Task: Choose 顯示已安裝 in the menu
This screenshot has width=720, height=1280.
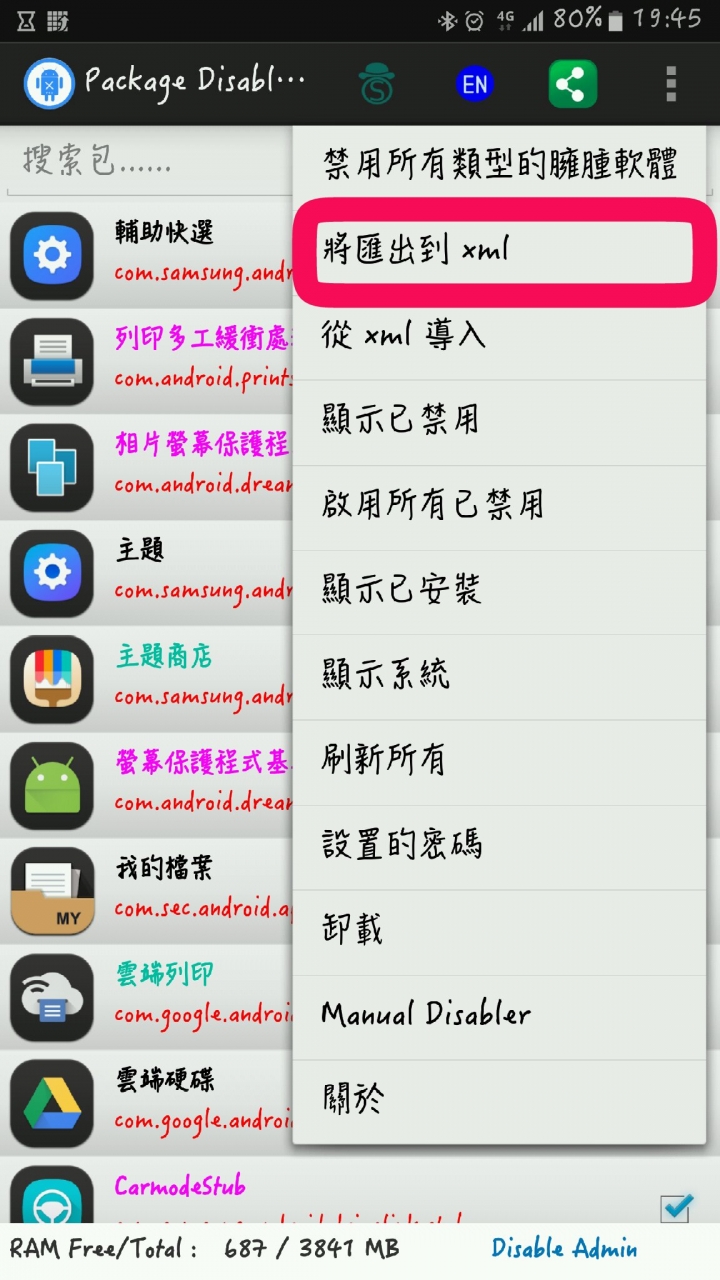Action: point(499,589)
